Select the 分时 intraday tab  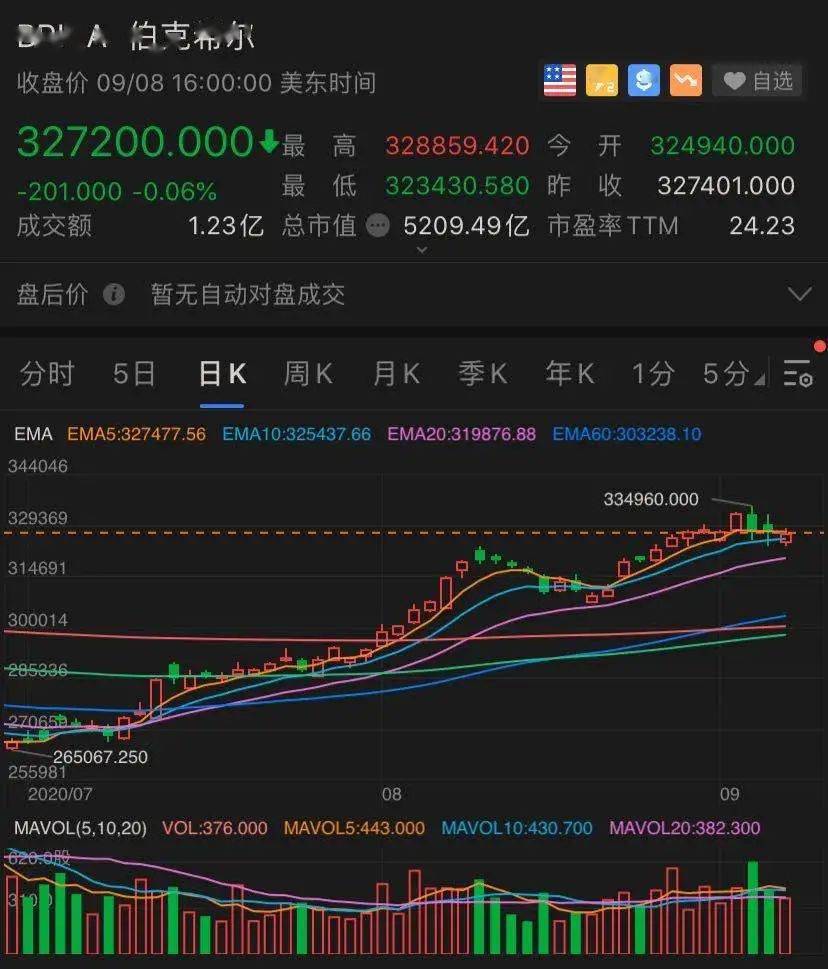(x=47, y=373)
